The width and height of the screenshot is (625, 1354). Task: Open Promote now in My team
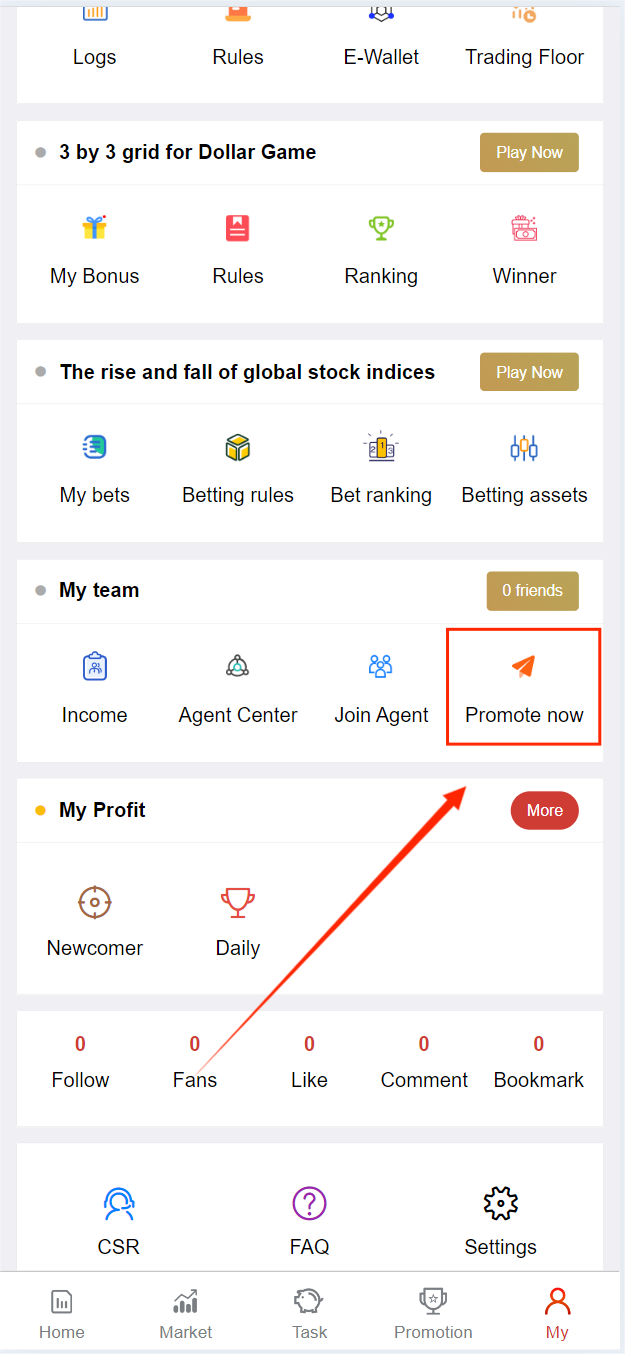[524, 687]
